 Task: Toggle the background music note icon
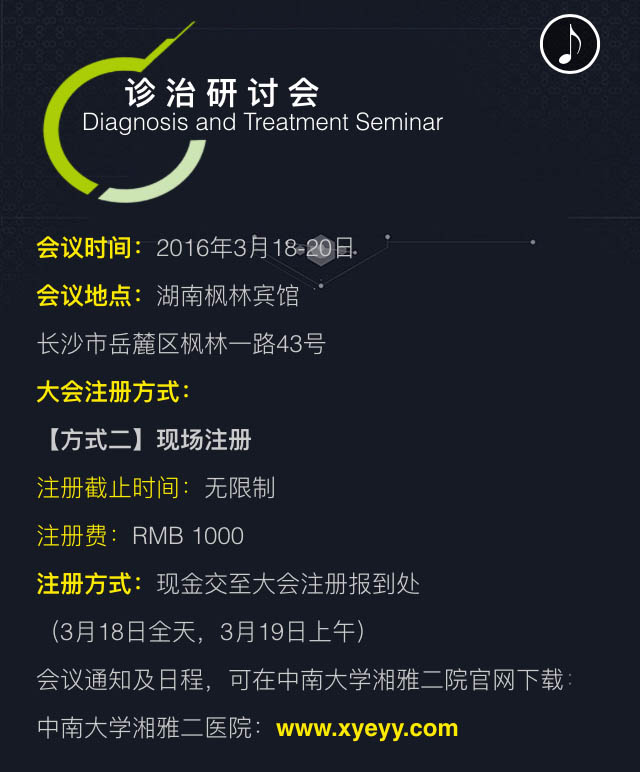569,44
